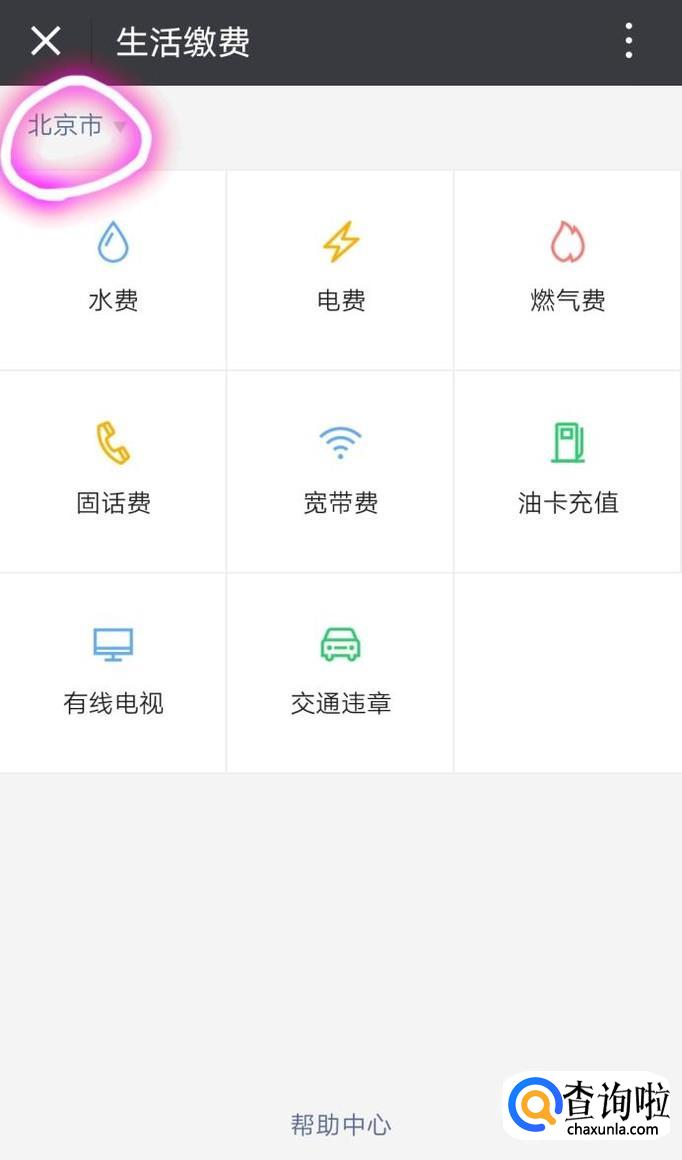The image size is (682, 1160).
Task: Visit the 帮助中心 help center link
Action: (x=340, y=1124)
